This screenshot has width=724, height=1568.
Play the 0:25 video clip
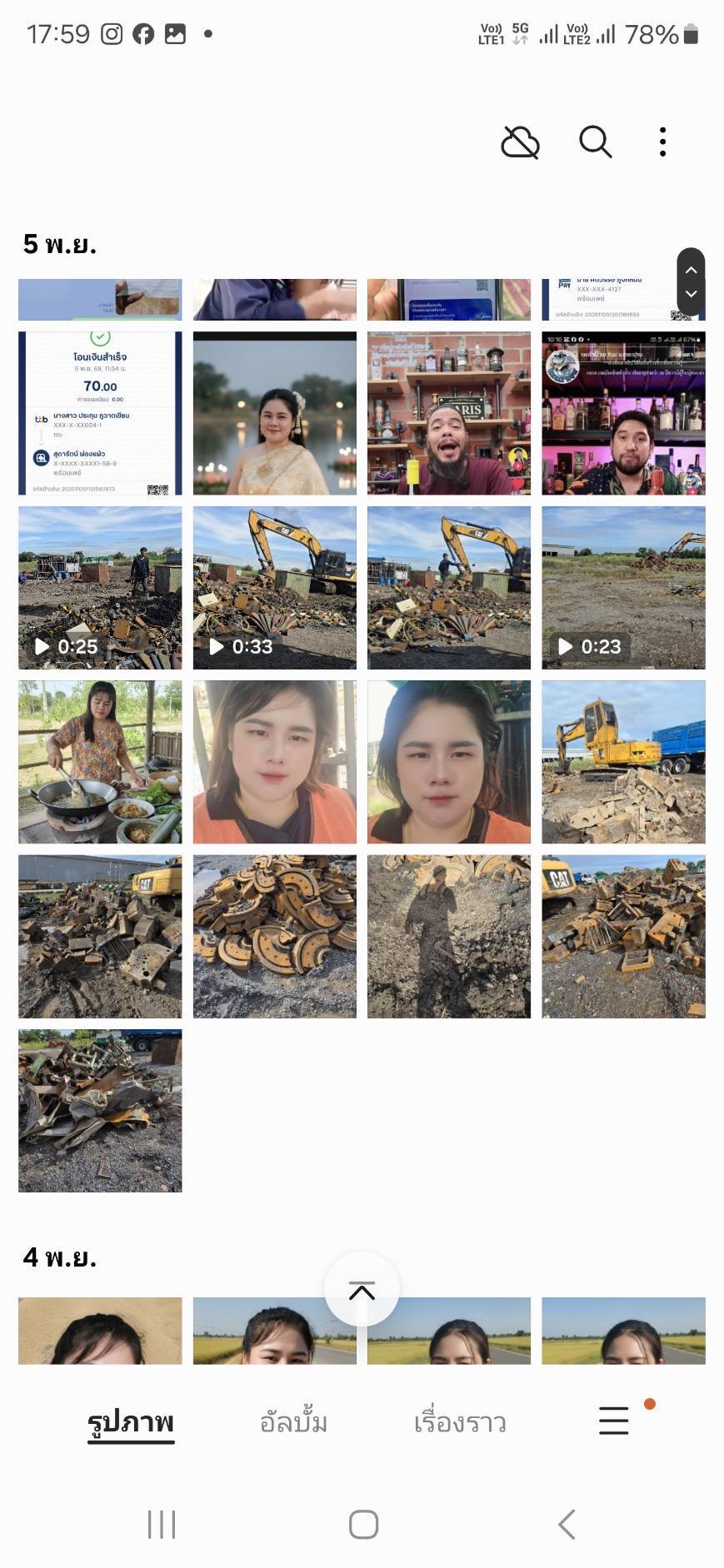[x=100, y=587]
